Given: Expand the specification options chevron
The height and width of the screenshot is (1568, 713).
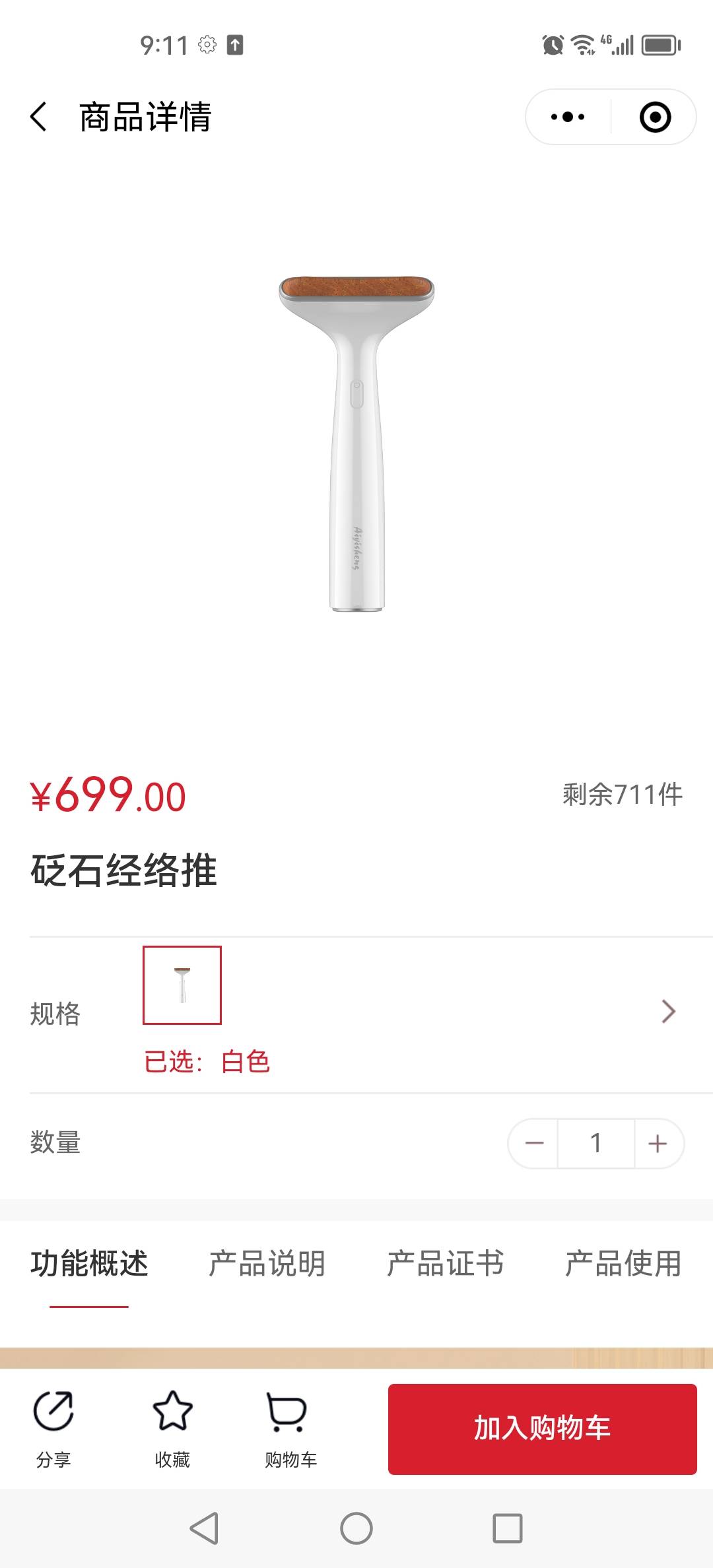Looking at the screenshot, I should pos(668,1011).
